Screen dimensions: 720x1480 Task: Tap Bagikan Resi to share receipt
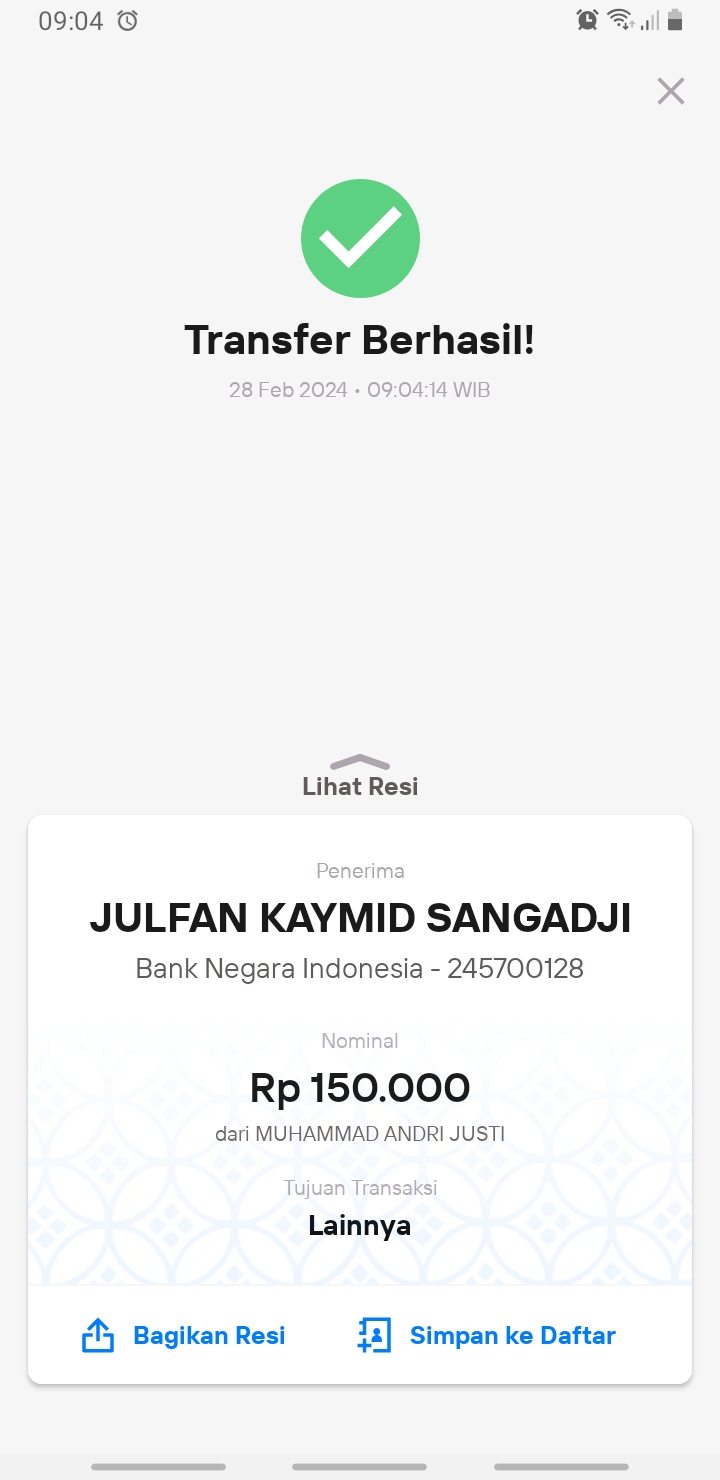click(x=183, y=1335)
